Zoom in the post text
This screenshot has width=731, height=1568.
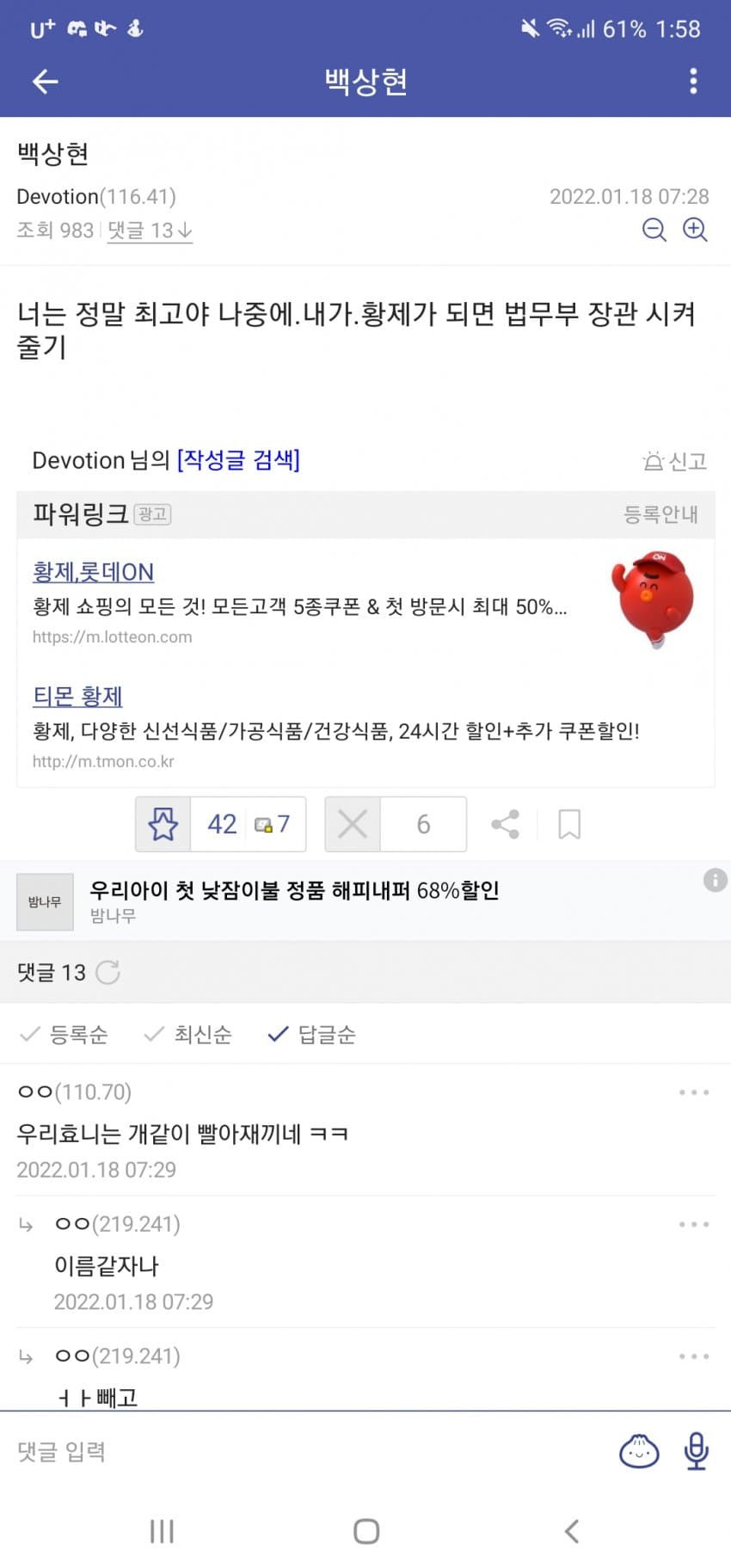[695, 230]
